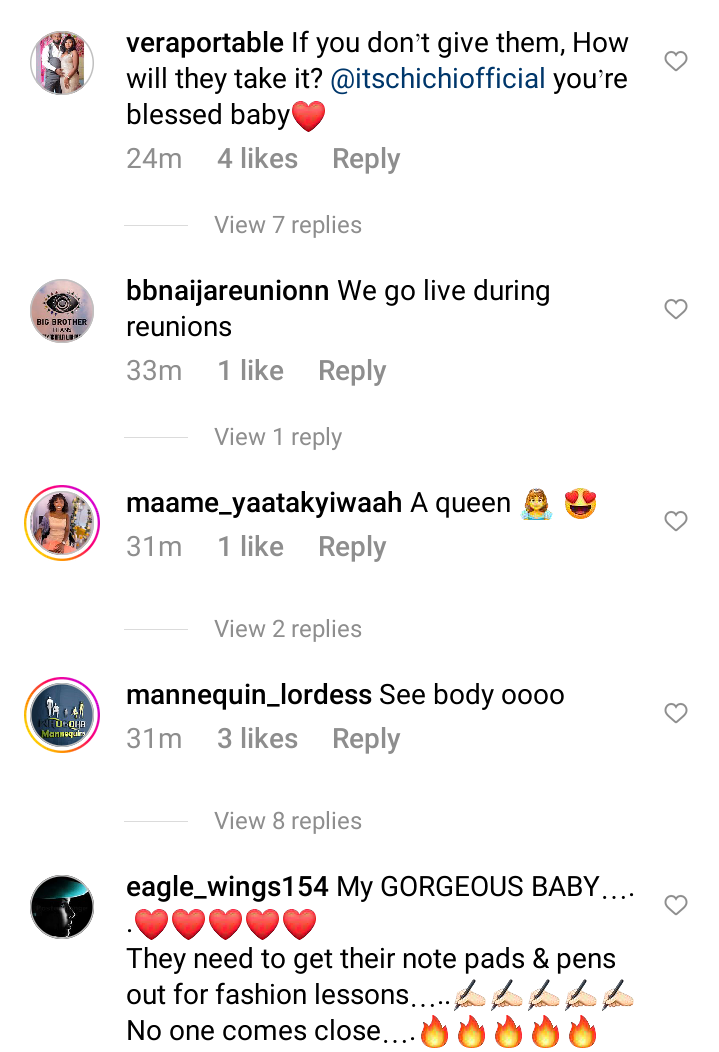719x1052 pixels.
Task: Like eagle_wings154's comment
Action: tap(676, 905)
